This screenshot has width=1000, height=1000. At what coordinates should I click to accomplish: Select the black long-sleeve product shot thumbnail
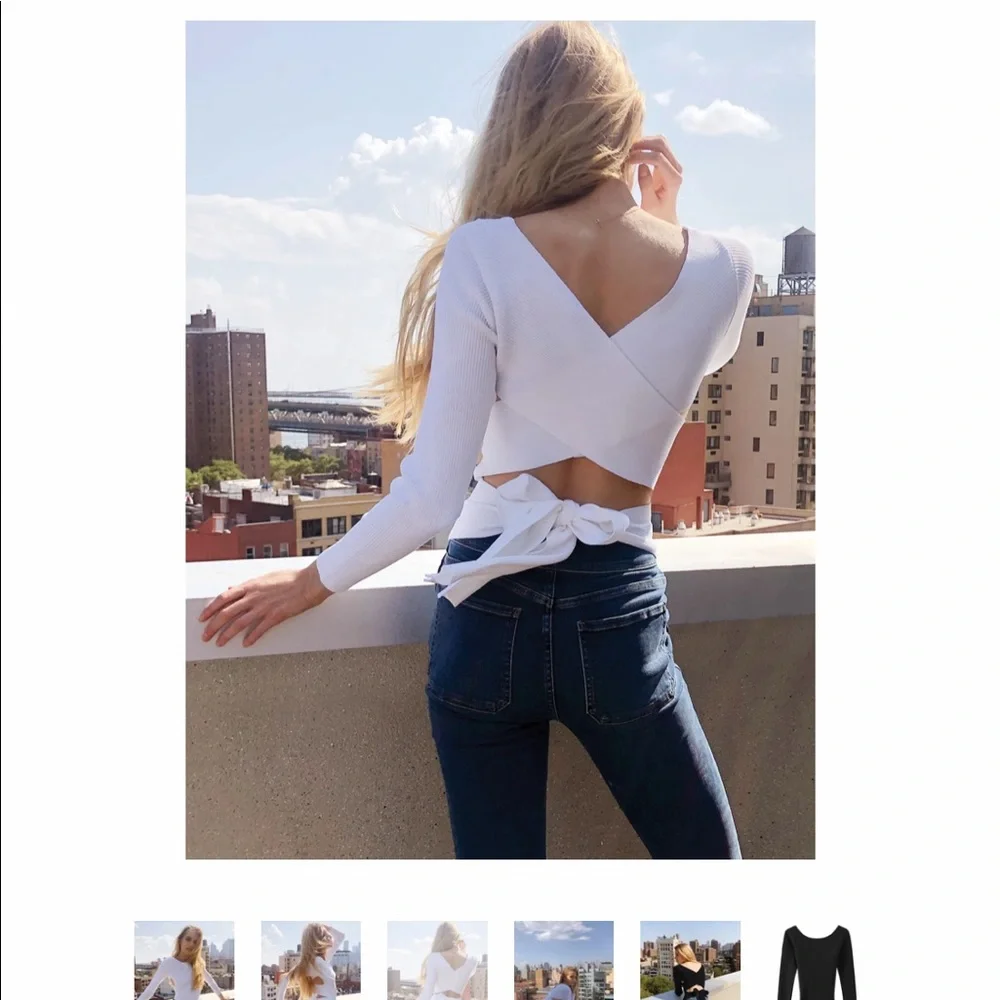(817, 960)
